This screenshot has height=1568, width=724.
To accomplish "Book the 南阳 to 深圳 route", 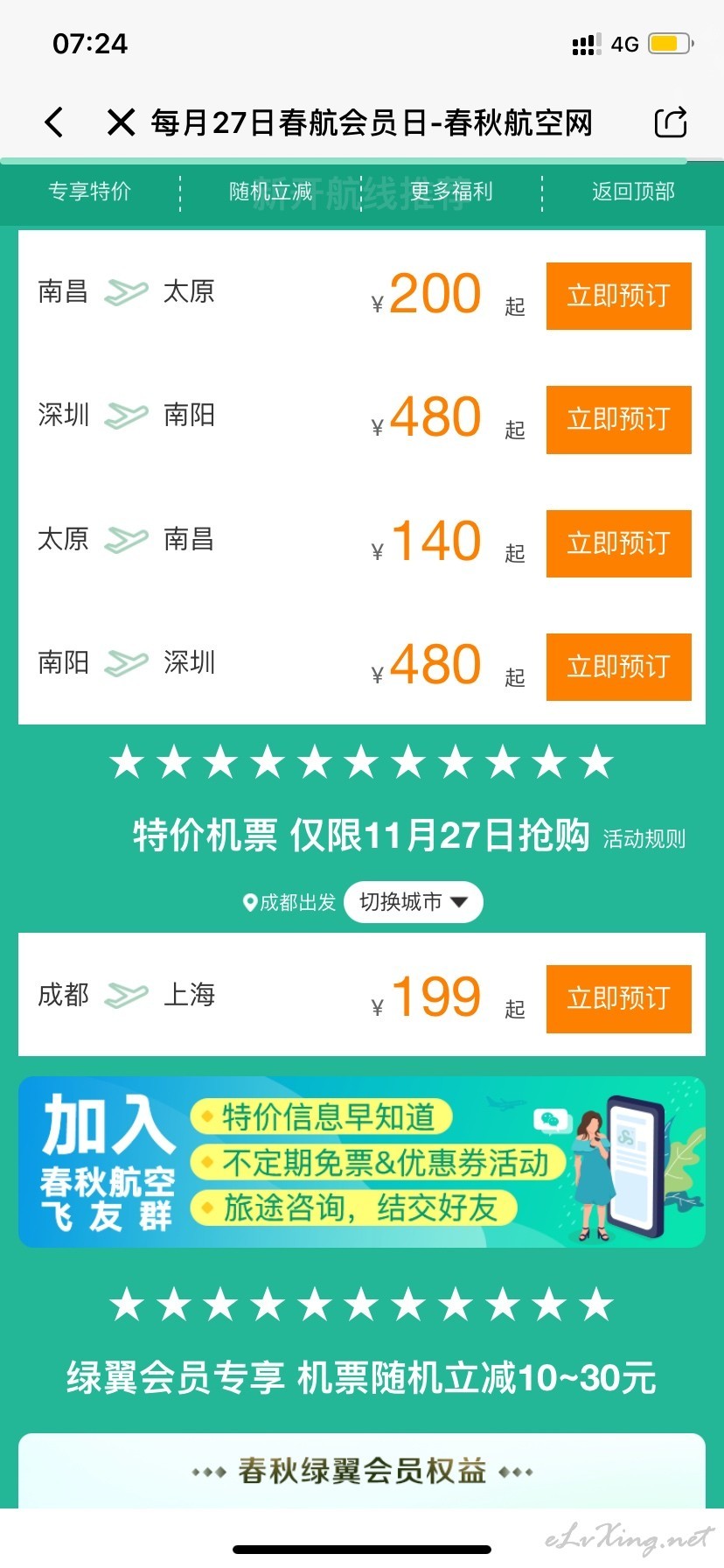I will [x=619, y=667].
